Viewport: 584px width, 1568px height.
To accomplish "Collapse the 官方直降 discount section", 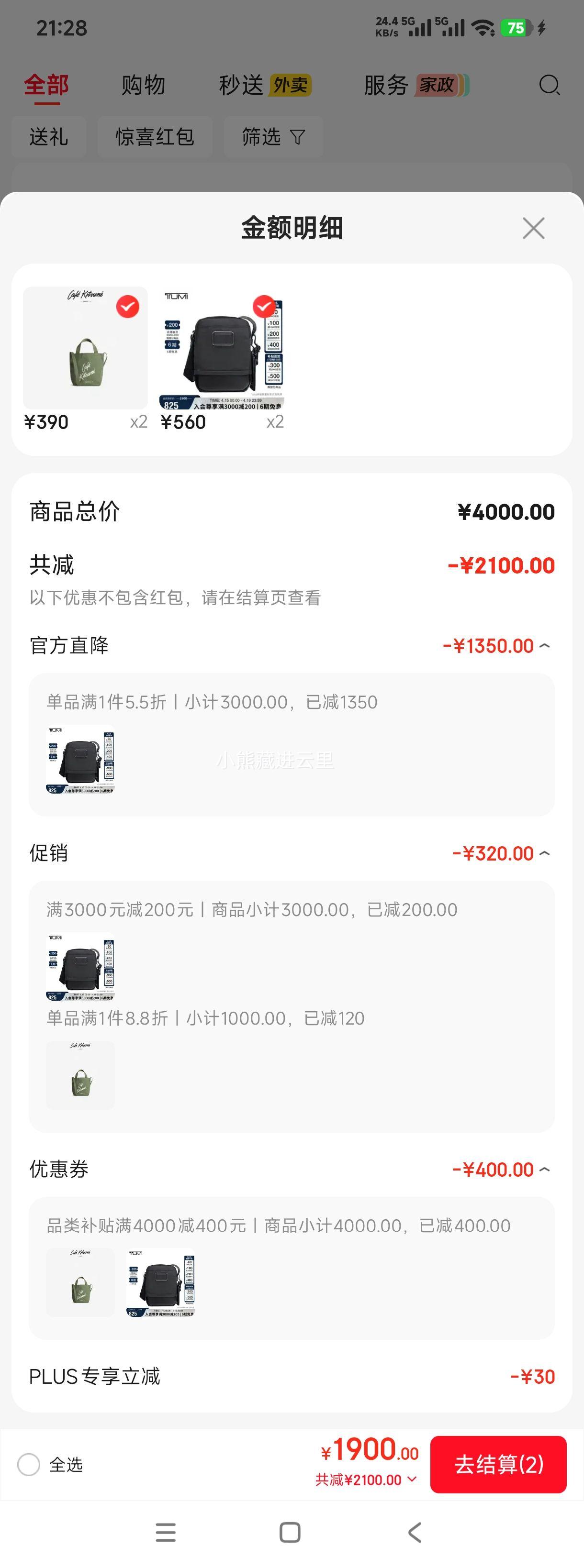I will pyautogui.click(x=544, y=646).
